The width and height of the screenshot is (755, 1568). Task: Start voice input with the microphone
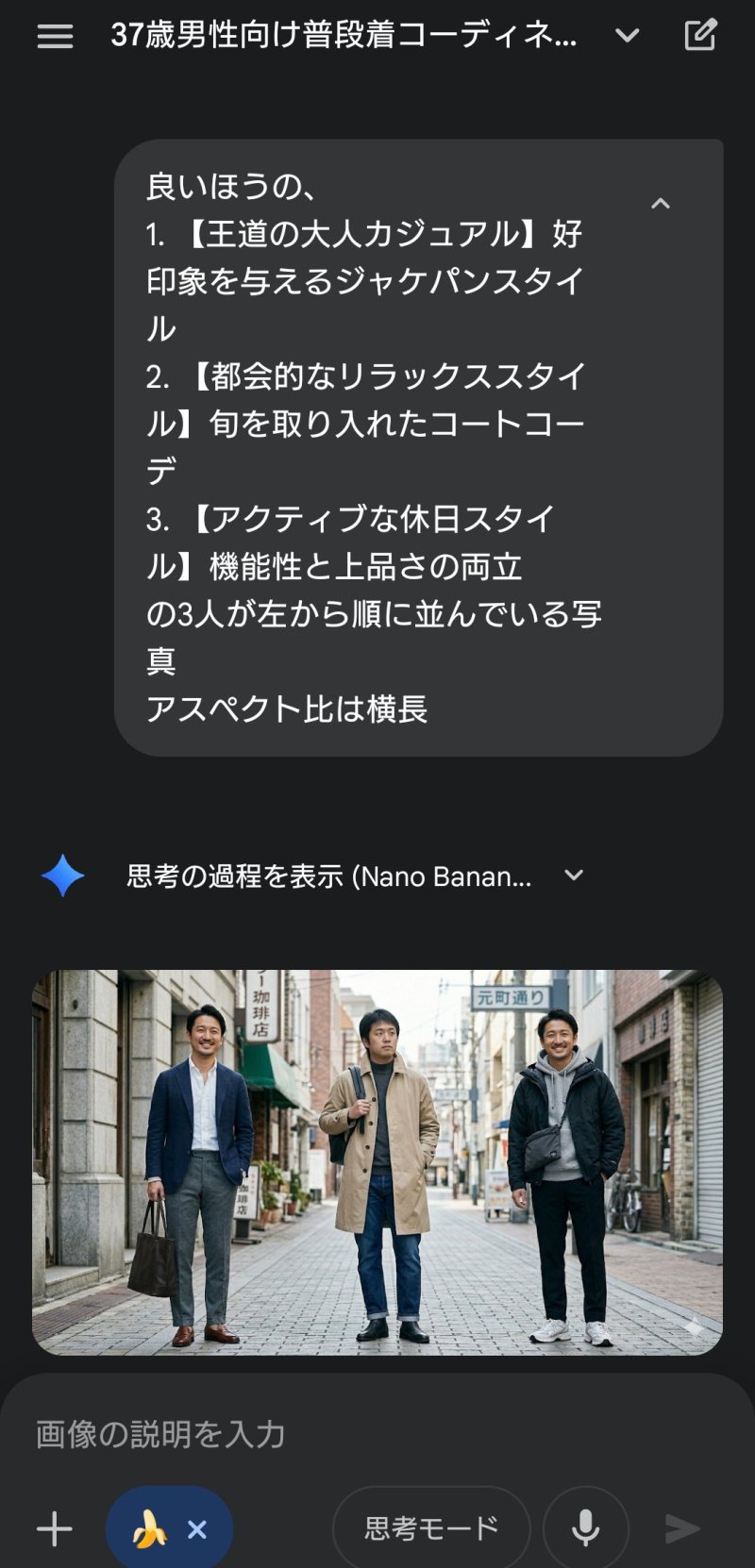coord(585,1528)
